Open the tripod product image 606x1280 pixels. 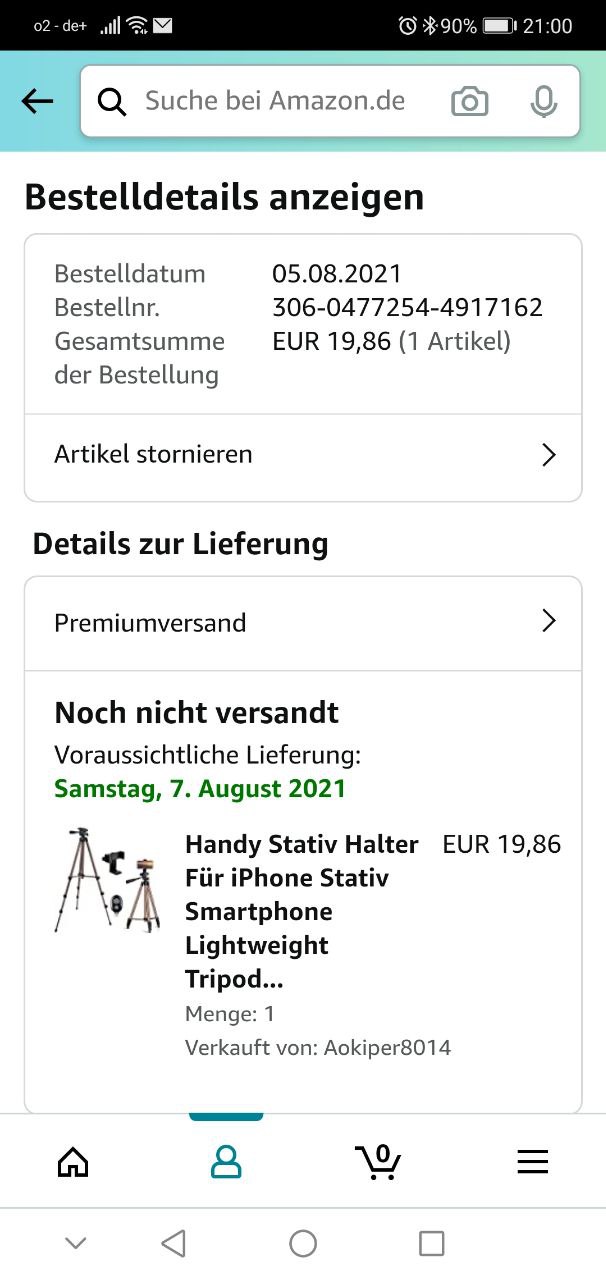[x=108, y=880]
